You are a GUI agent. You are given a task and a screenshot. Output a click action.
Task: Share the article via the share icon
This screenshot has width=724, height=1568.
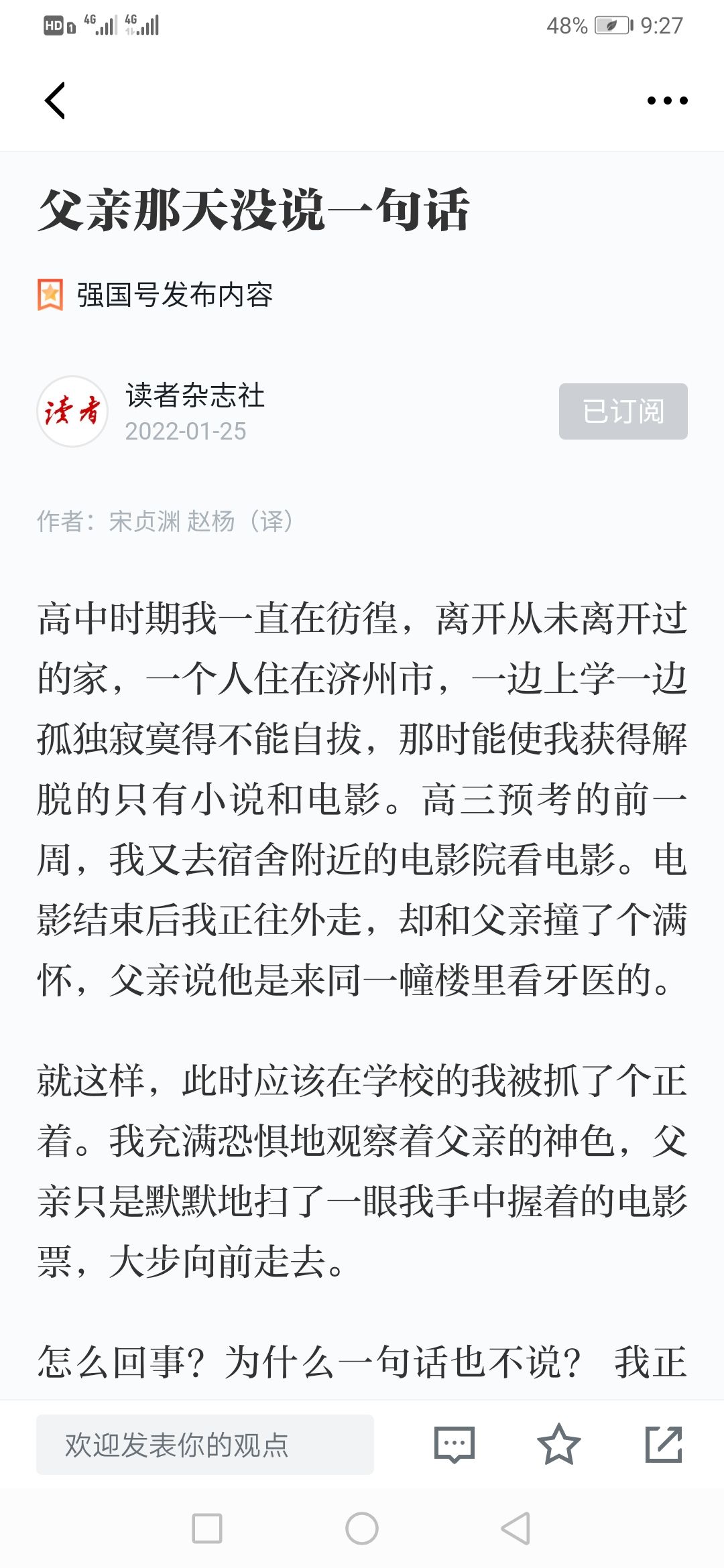(x=664, y=1444)
